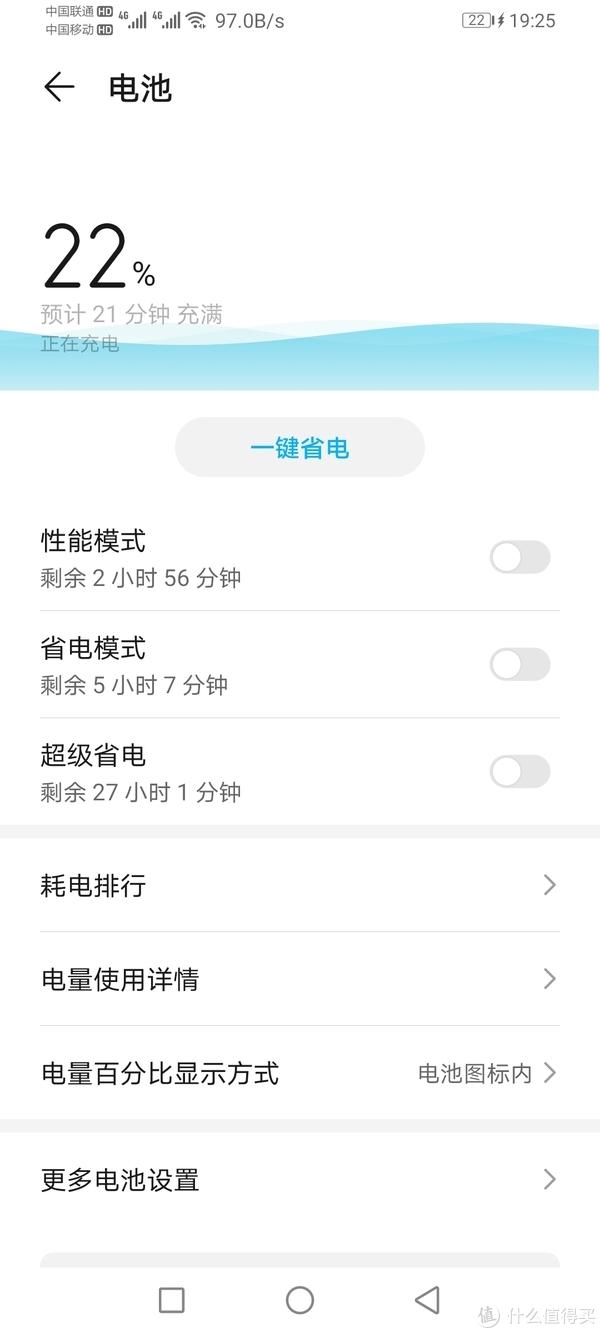Screen dimensions: 600x1333
Task: Open 耗电排行
Action: pos(300,885)
